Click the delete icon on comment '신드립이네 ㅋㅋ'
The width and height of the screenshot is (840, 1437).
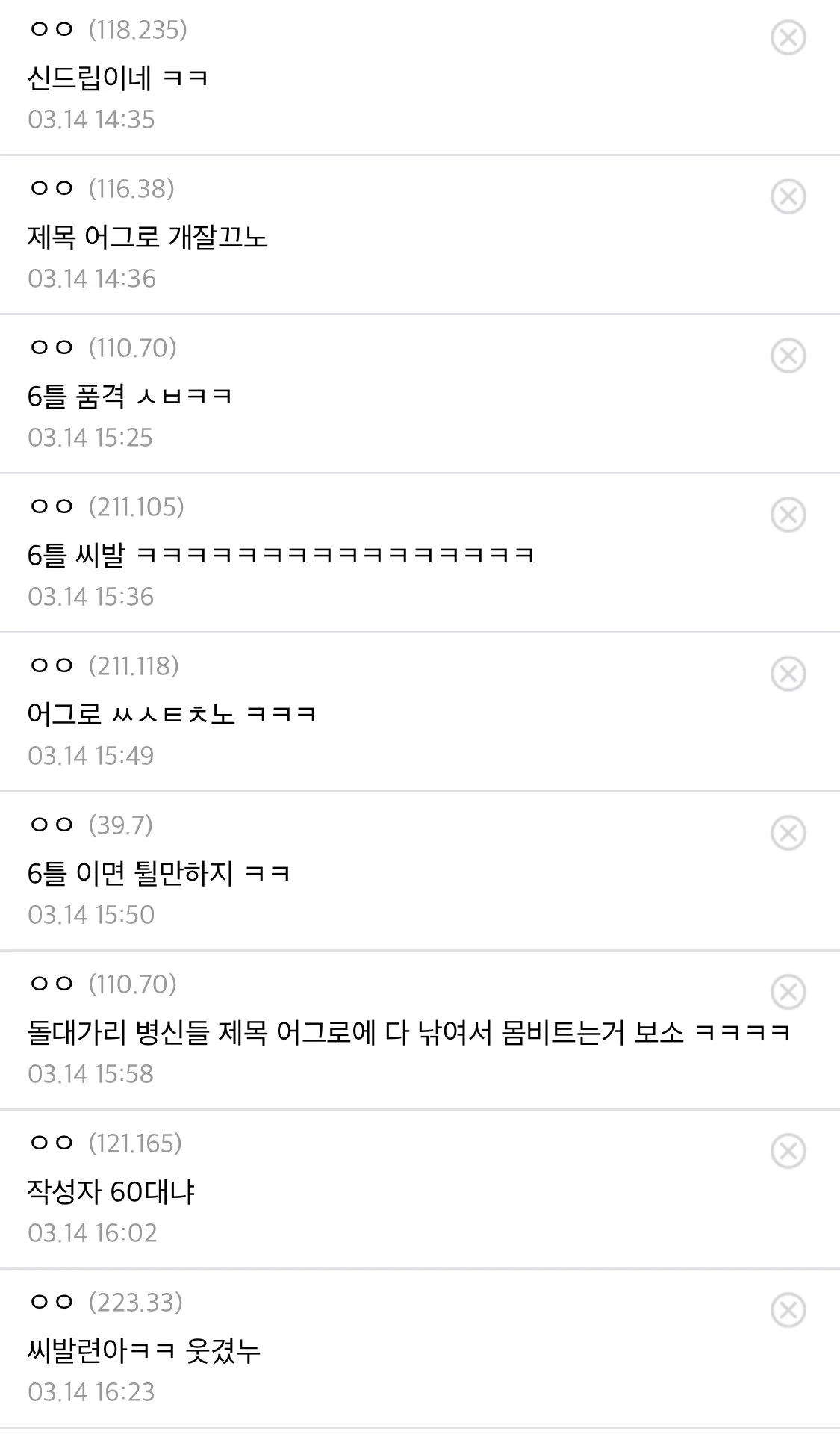point(787,35)
